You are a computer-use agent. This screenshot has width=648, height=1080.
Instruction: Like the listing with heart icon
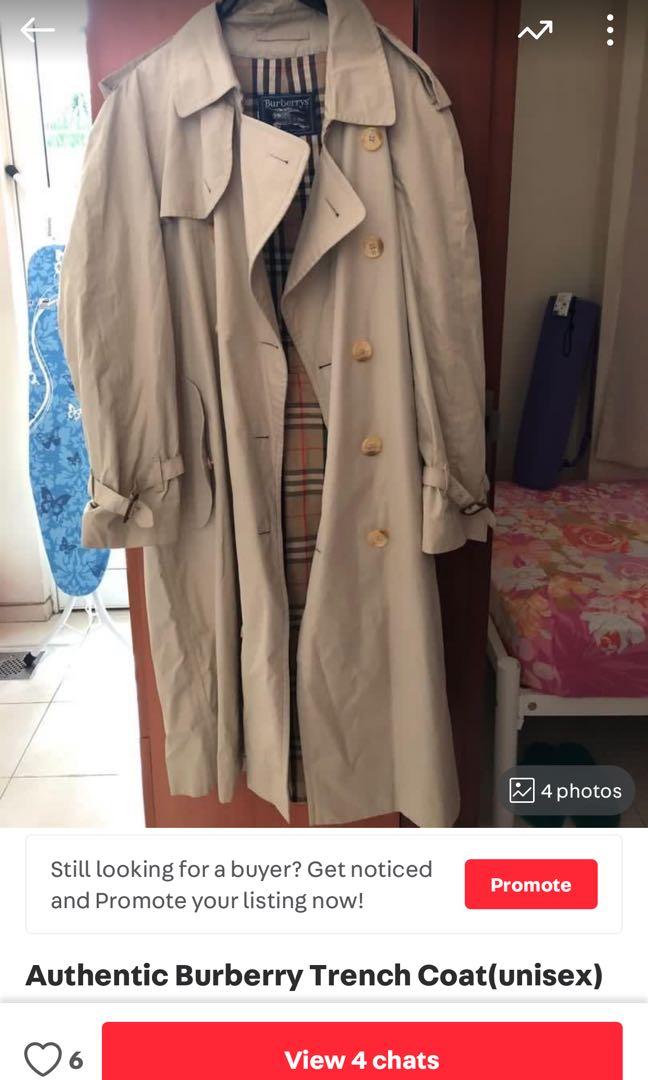click(43, 1059)
